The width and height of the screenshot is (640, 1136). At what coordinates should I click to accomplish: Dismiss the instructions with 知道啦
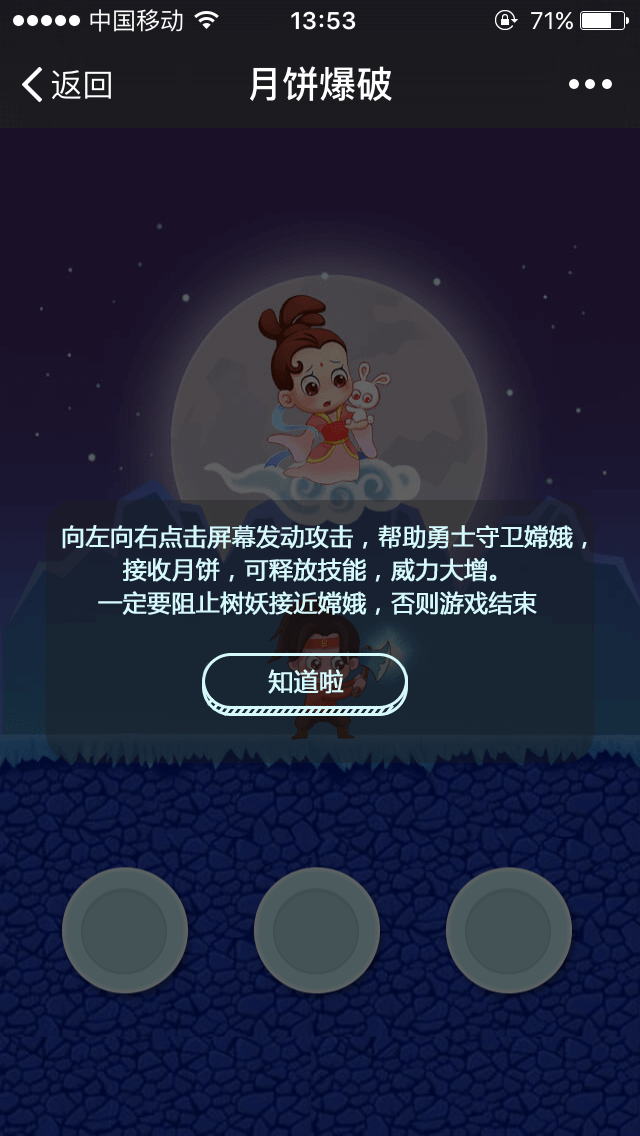[305, 683]
